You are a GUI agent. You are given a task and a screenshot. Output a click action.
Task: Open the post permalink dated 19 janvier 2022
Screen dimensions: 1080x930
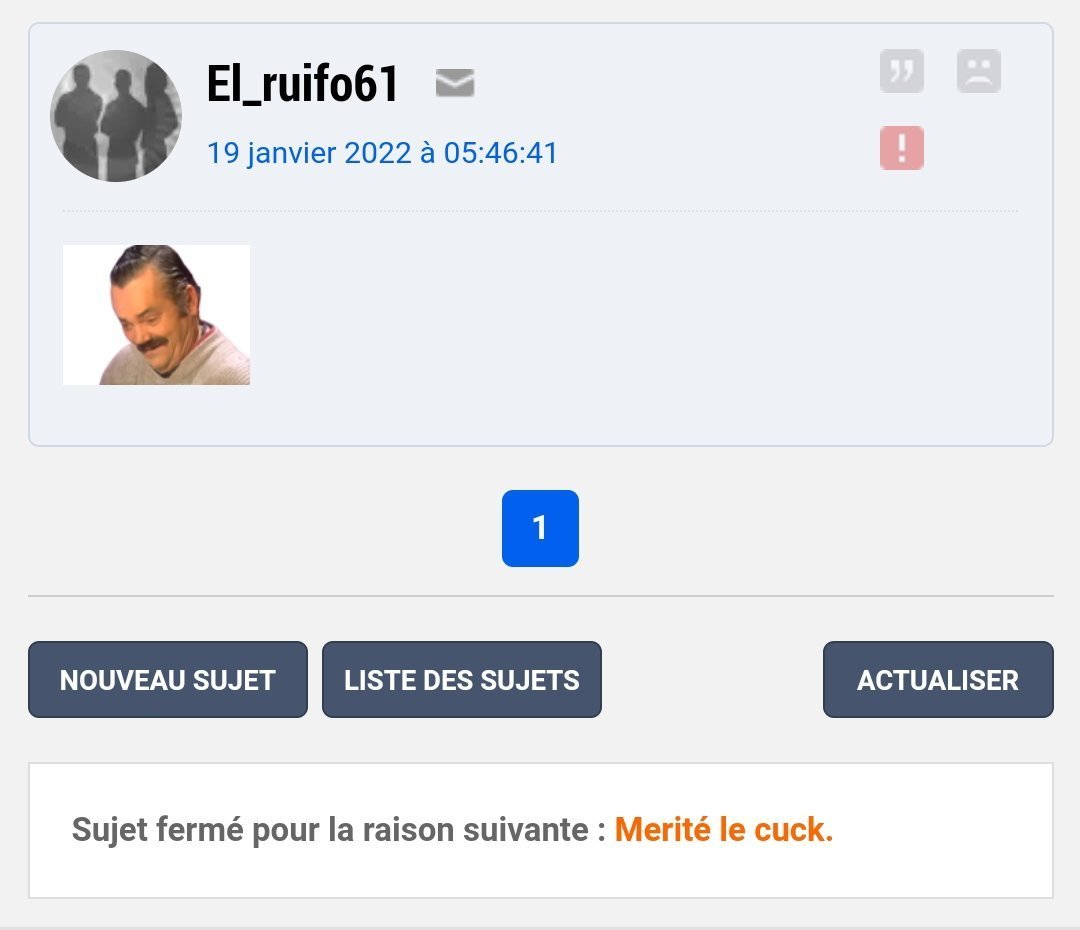point(382,153)
